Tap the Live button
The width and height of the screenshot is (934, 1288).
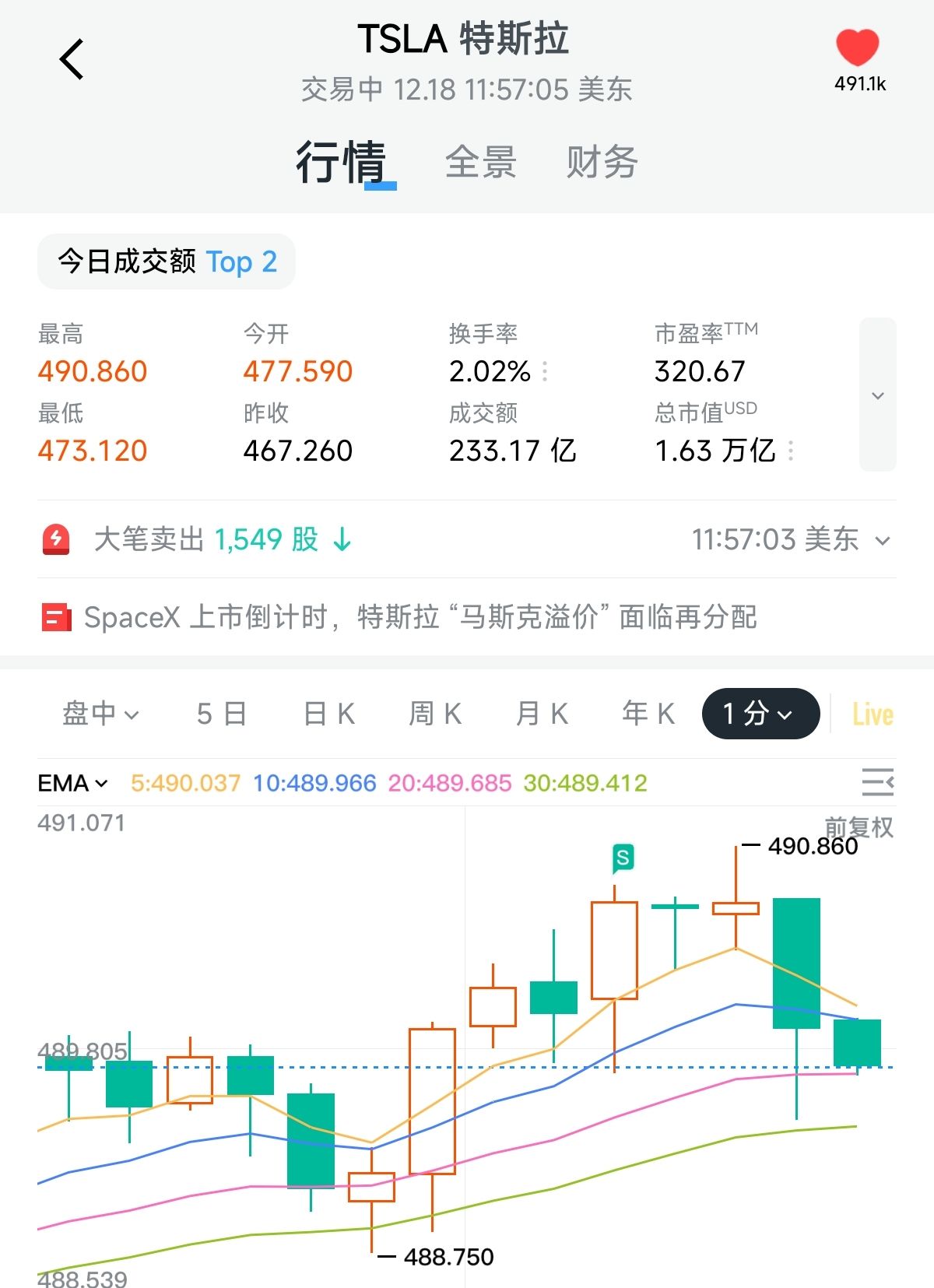(x=873, y=714)
